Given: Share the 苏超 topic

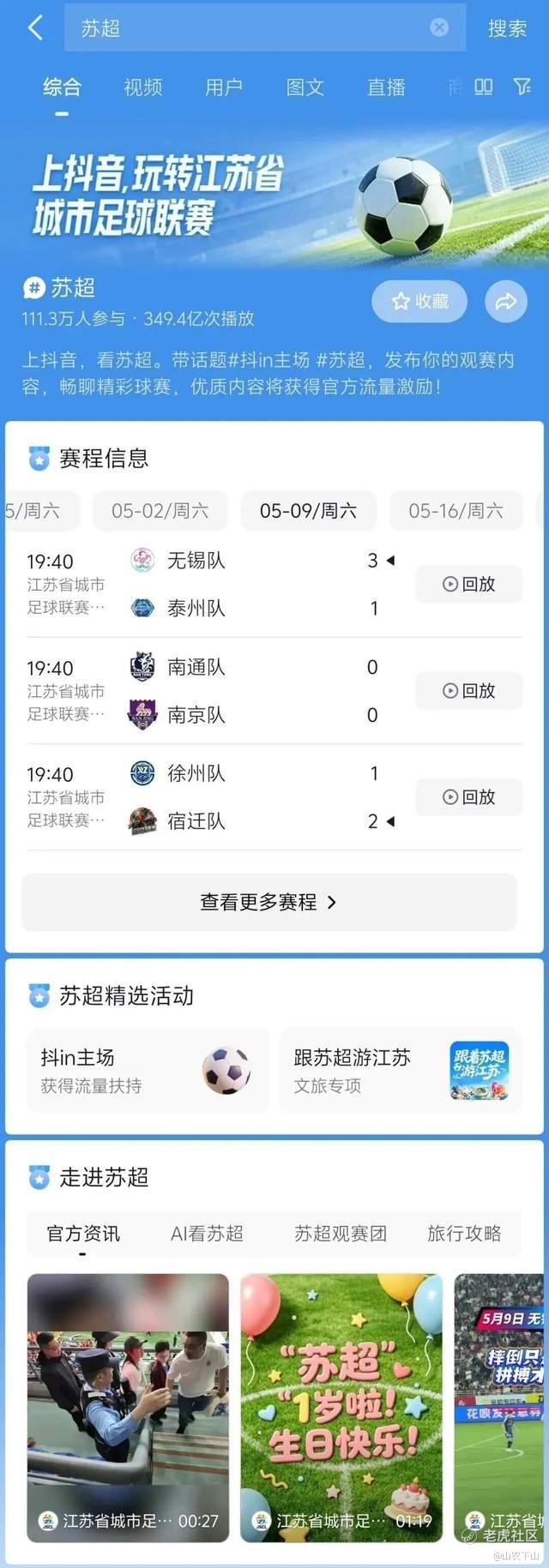Looking at the screenshot, I should tap(506, 301).
